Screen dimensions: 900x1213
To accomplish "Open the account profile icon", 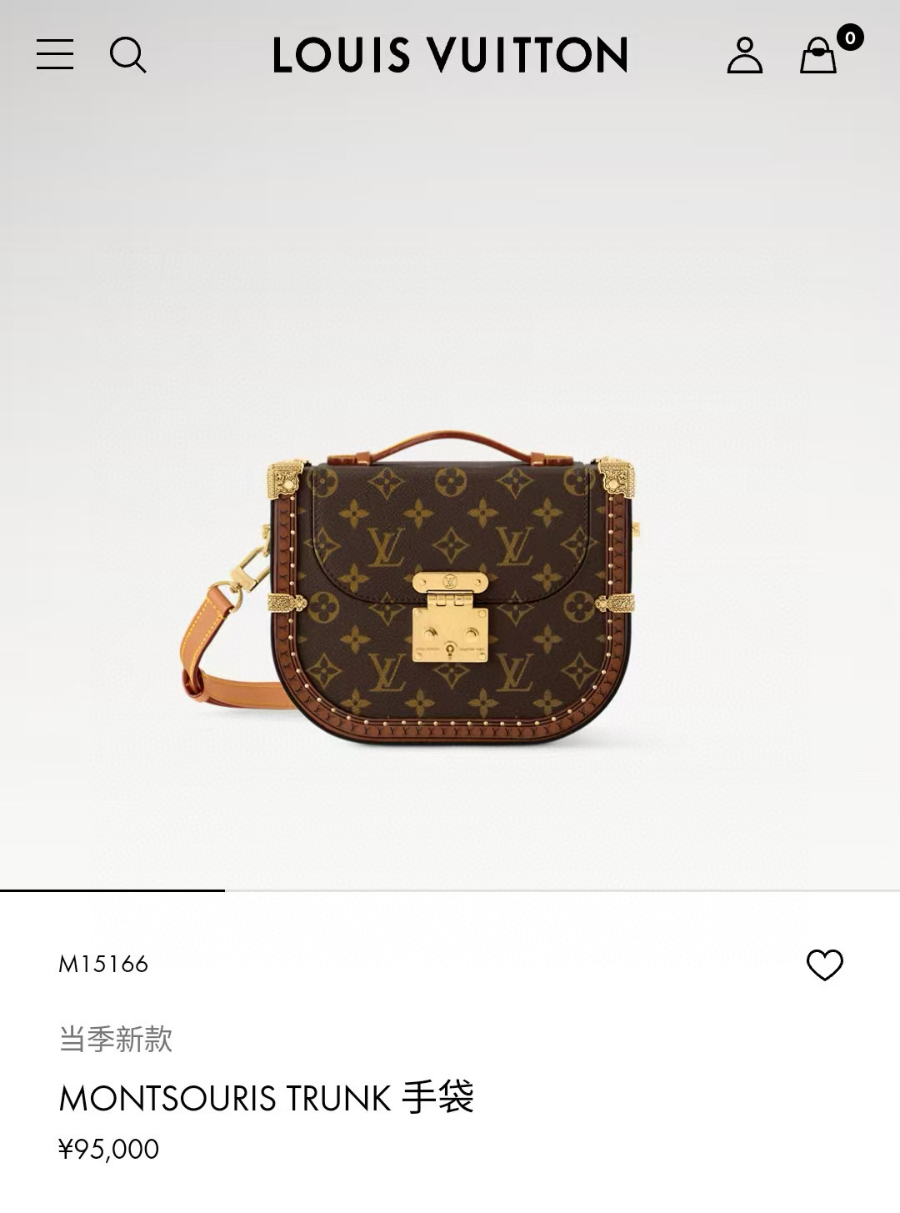I will [745, 56].
